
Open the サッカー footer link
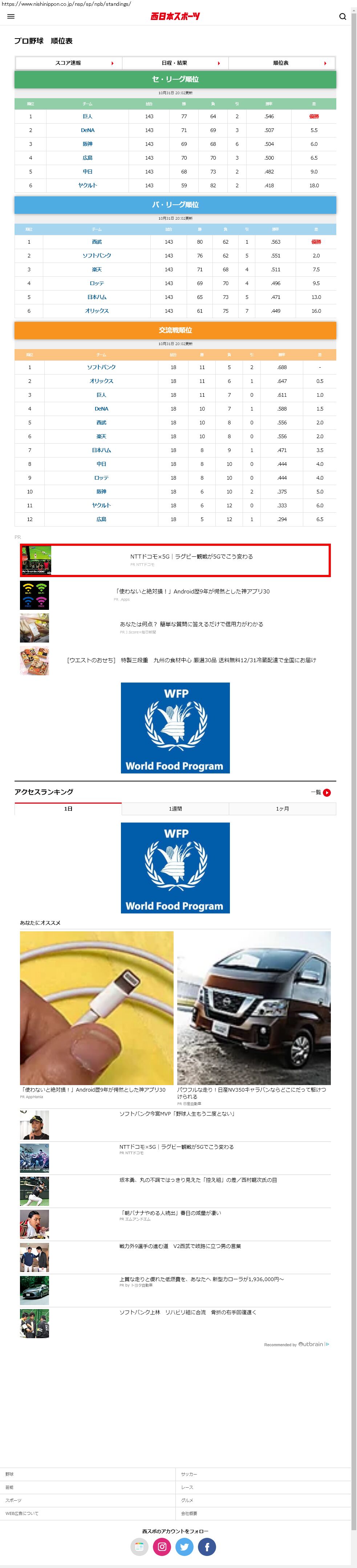189,1474
